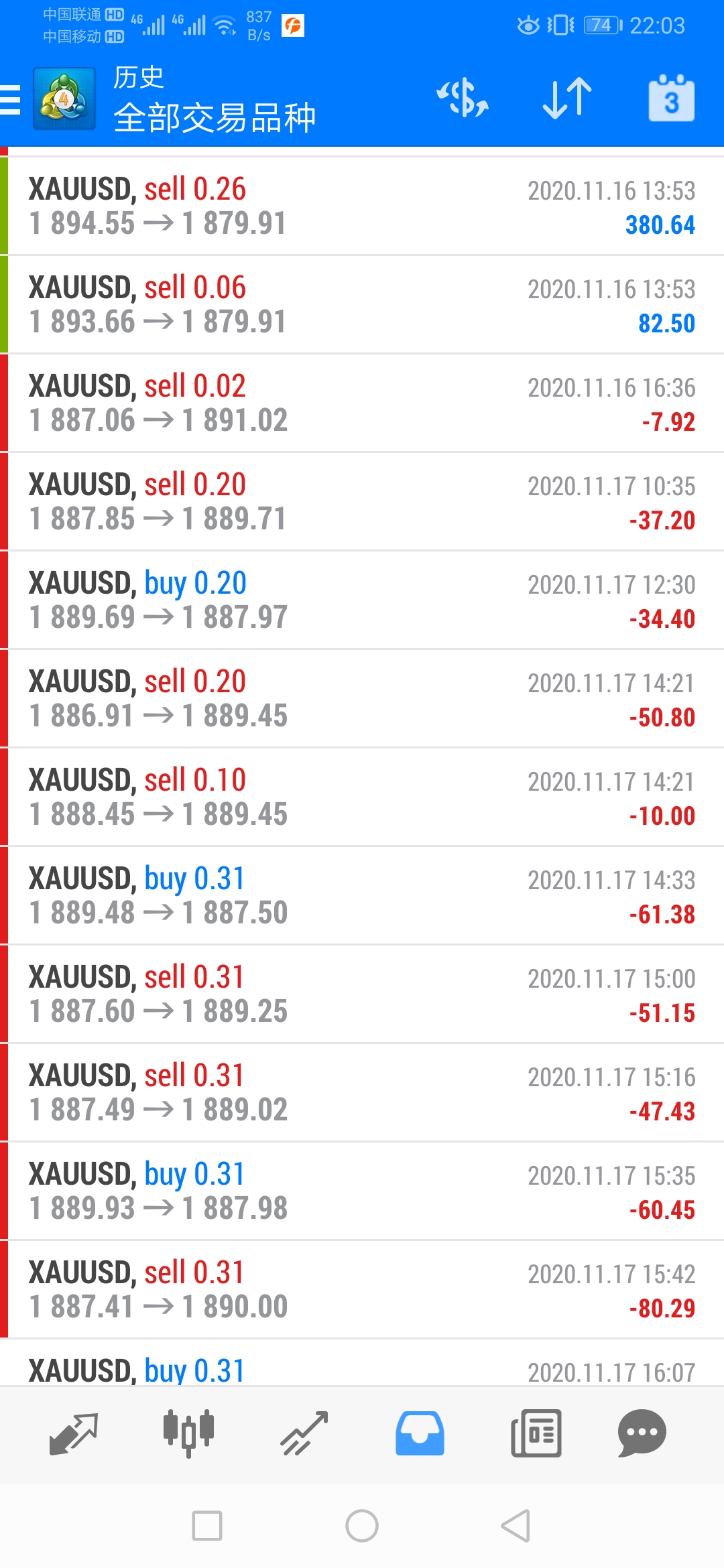724x1568 pixels.
Task: Open the sell 0.10 trade losing 10.00
Action: pyautogui.click(x=362, y=797)
